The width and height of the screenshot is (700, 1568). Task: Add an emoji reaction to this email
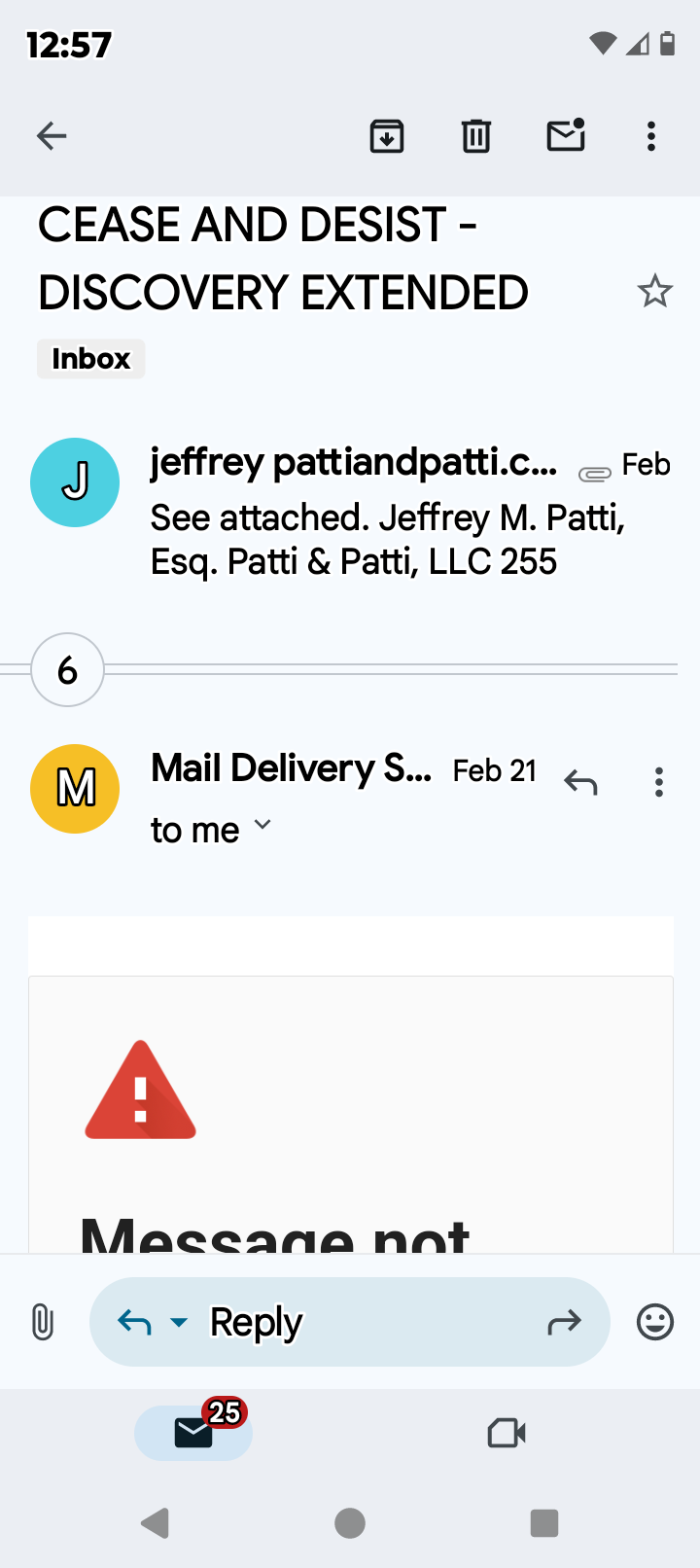(654, 1322)
